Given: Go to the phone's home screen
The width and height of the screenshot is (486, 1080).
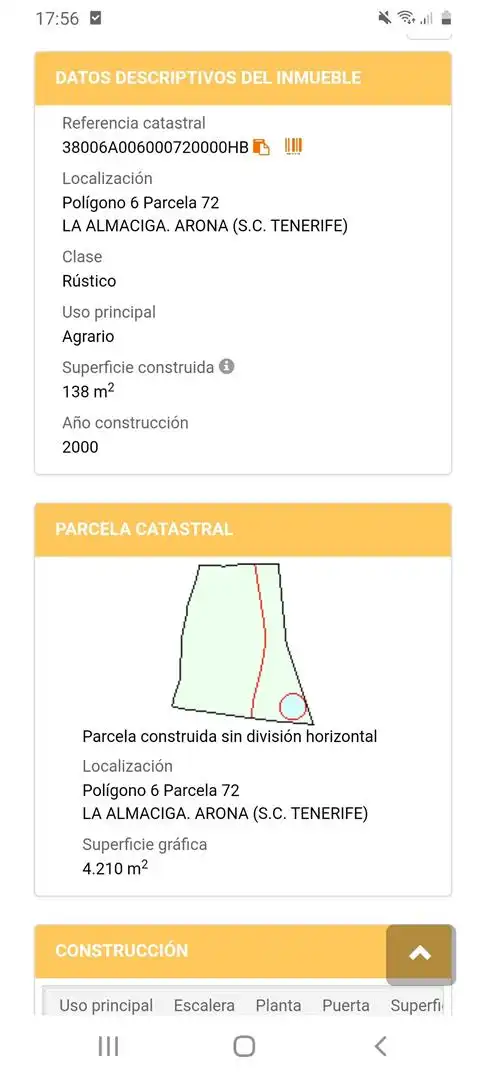Looking at the screenshot, I should (244, 1046).
